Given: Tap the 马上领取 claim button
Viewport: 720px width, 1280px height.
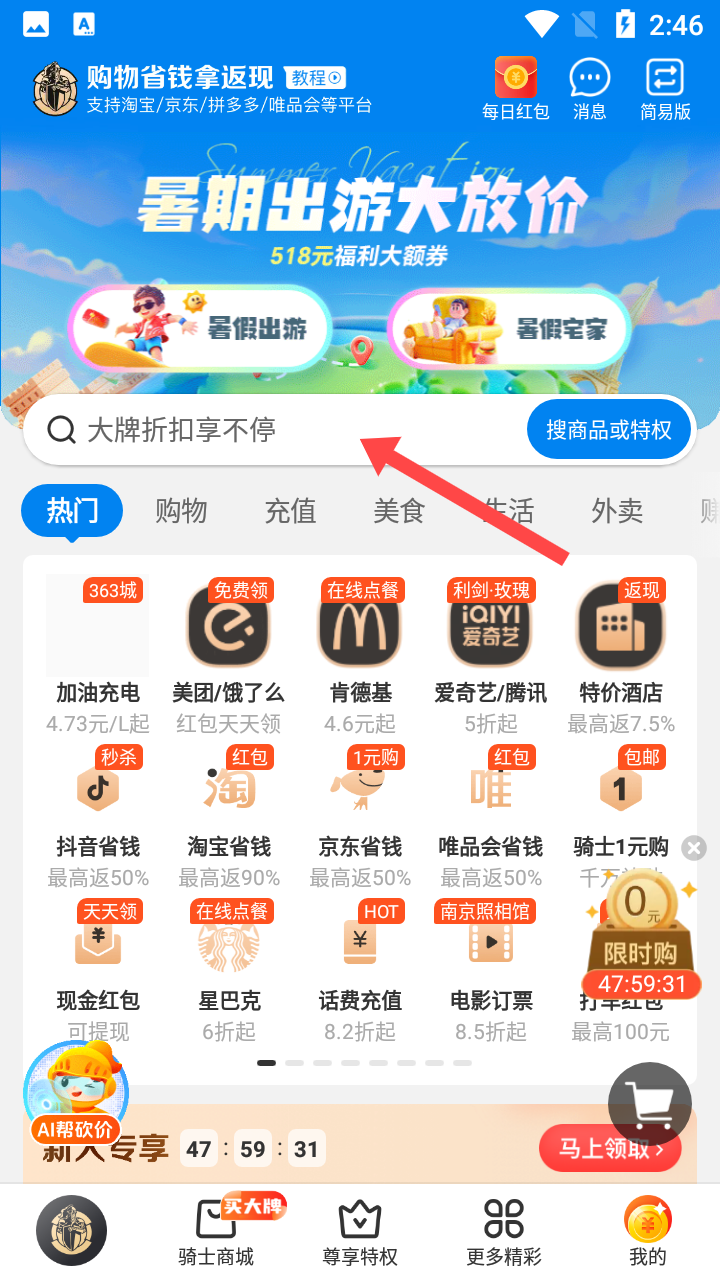Looking at the screenshot, I should (610, 1149).
